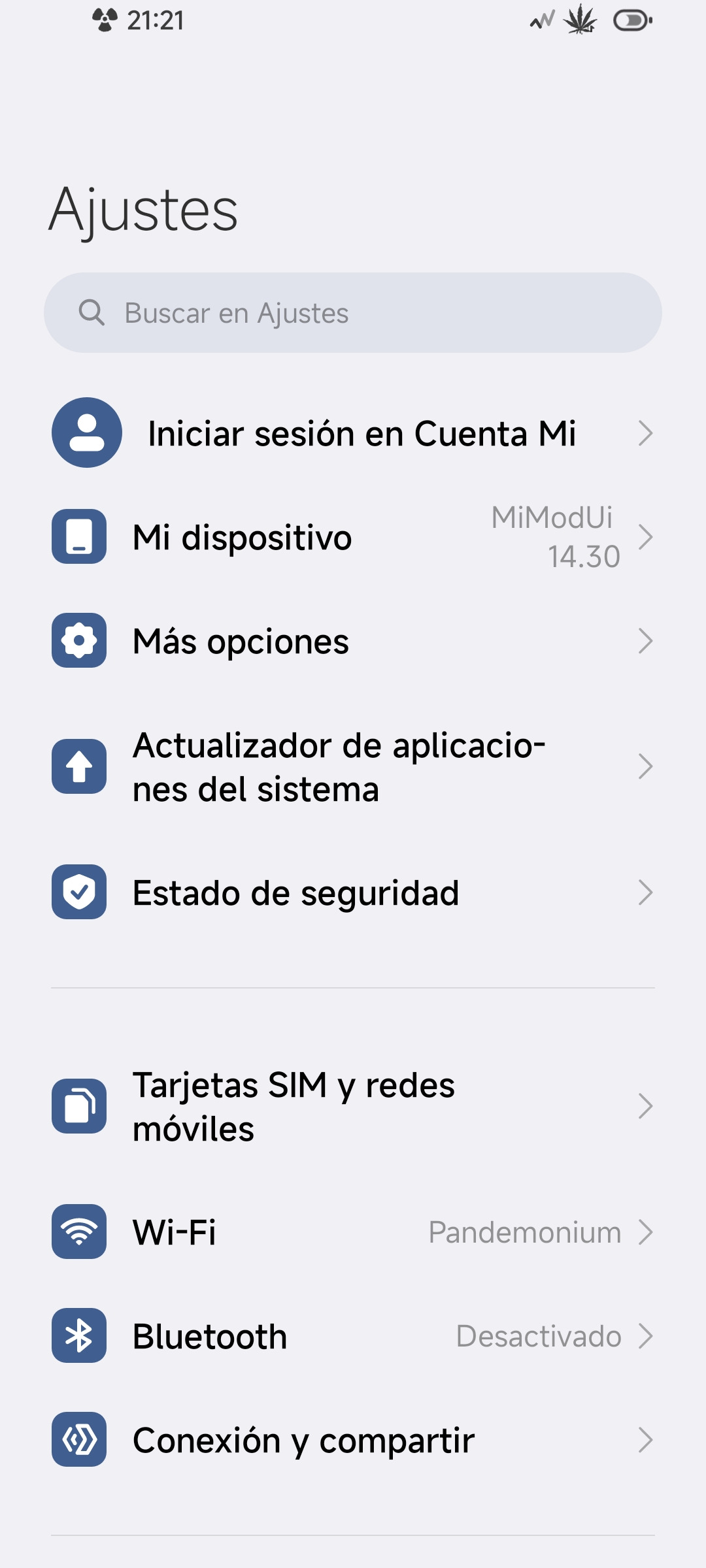Open Wi-Fi settings
The width and height of the screenshot is (706, 1568).
click(x=353, y=1232)
